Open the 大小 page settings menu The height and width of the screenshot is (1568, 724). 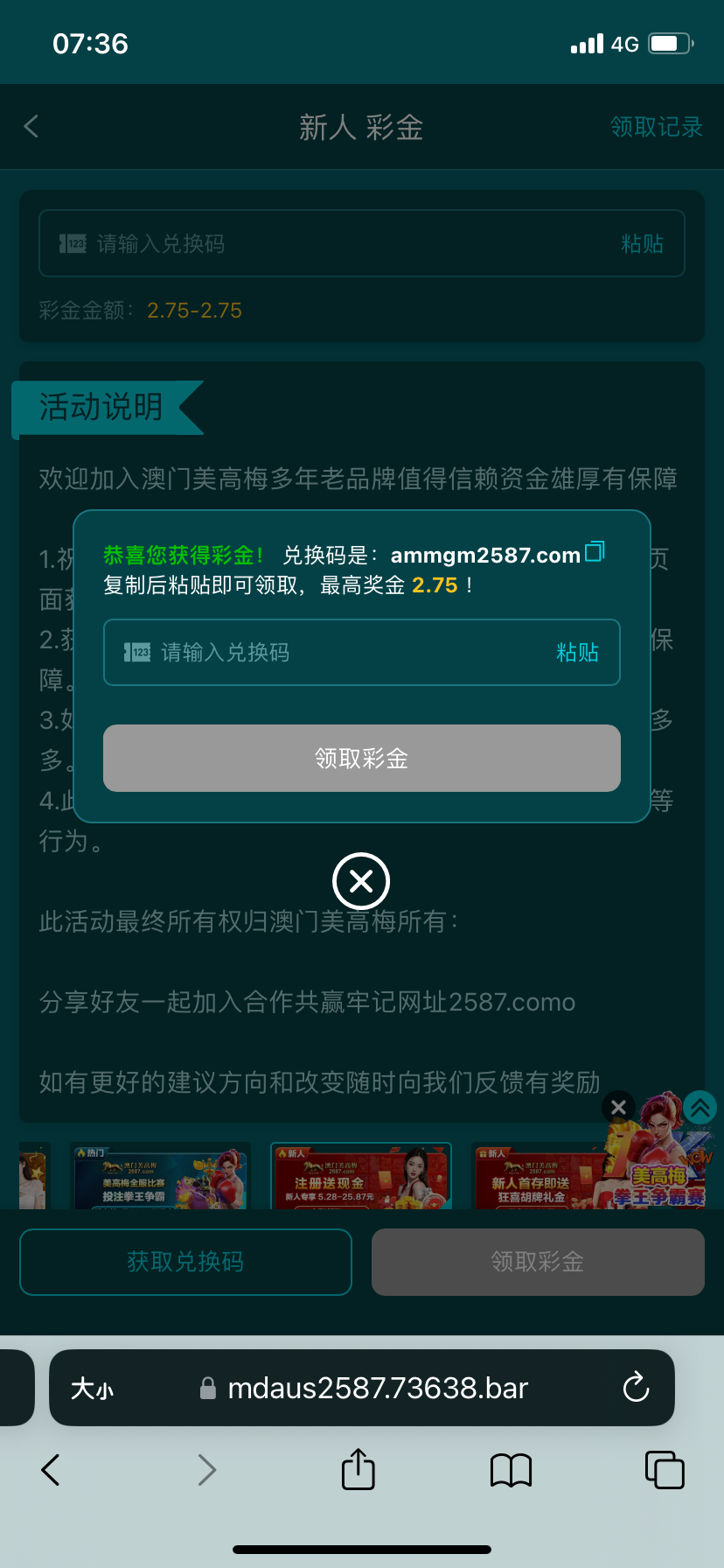pos(93,1389)
